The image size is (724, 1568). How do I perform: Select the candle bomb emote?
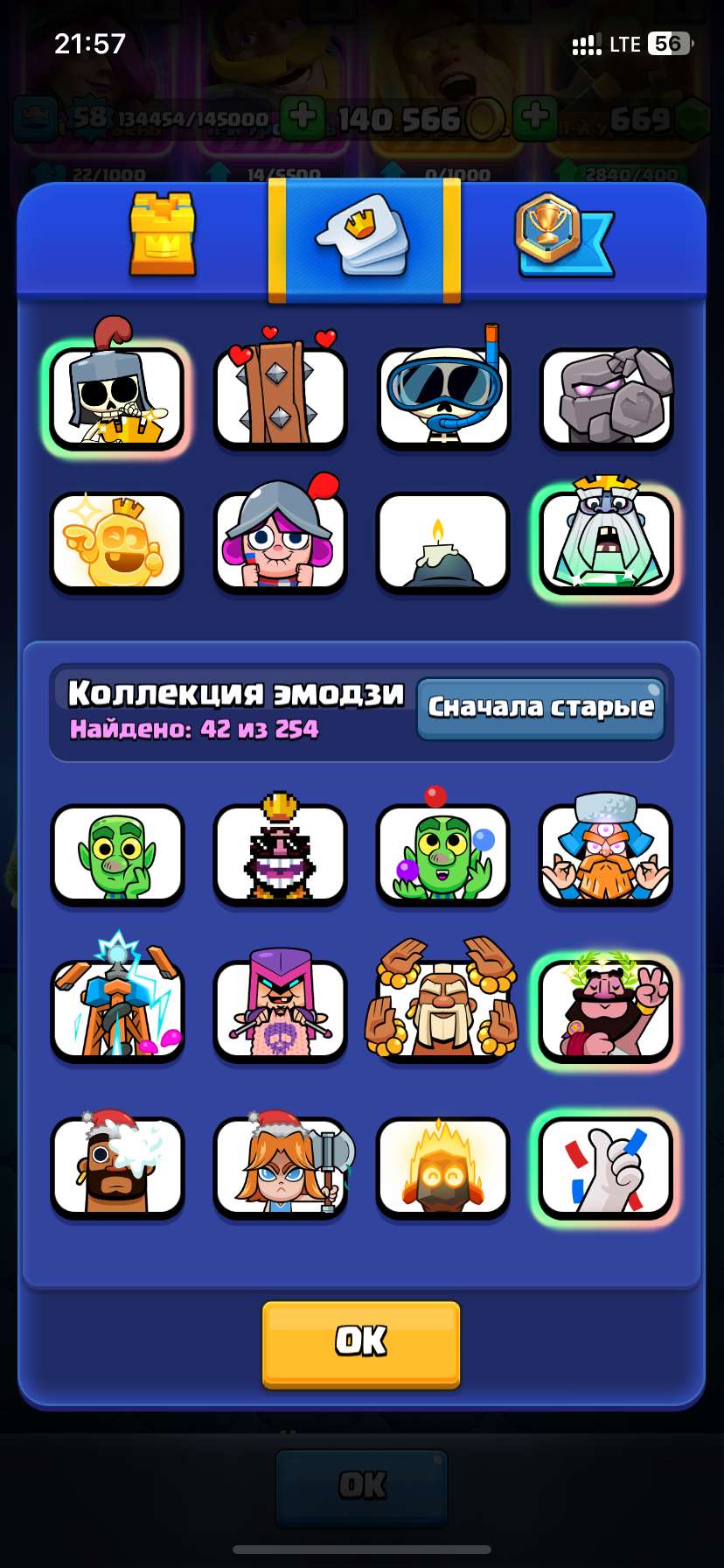(x=442, y=542)
